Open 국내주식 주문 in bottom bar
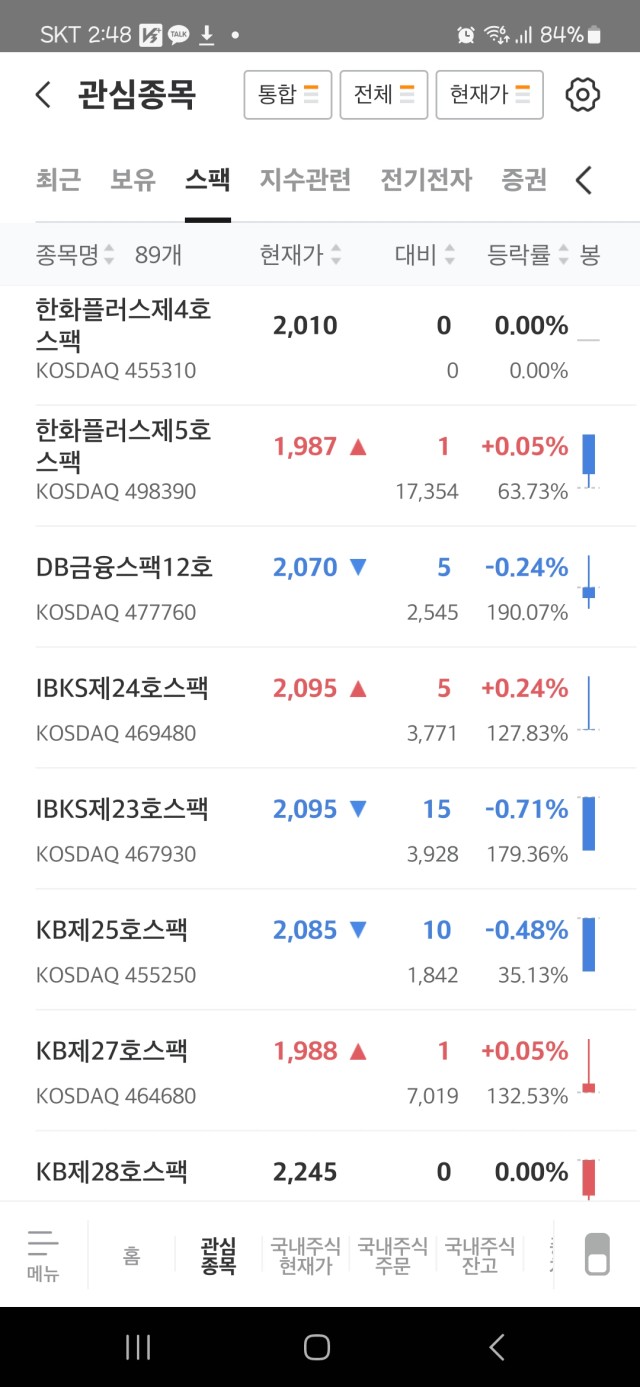Screen dimensions: 640x1387 click(393, 1256)
